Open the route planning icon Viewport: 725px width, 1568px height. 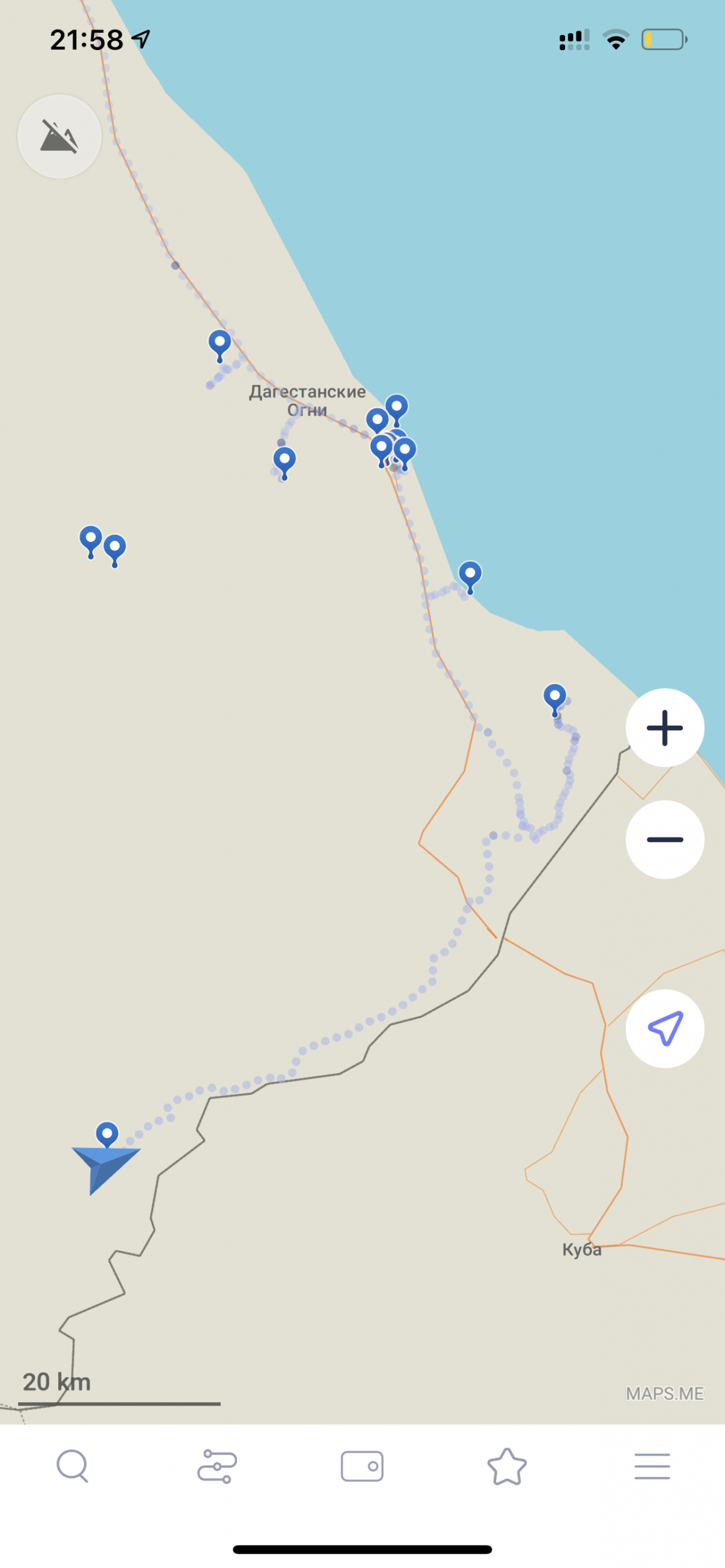click(x=217, y=1466)
